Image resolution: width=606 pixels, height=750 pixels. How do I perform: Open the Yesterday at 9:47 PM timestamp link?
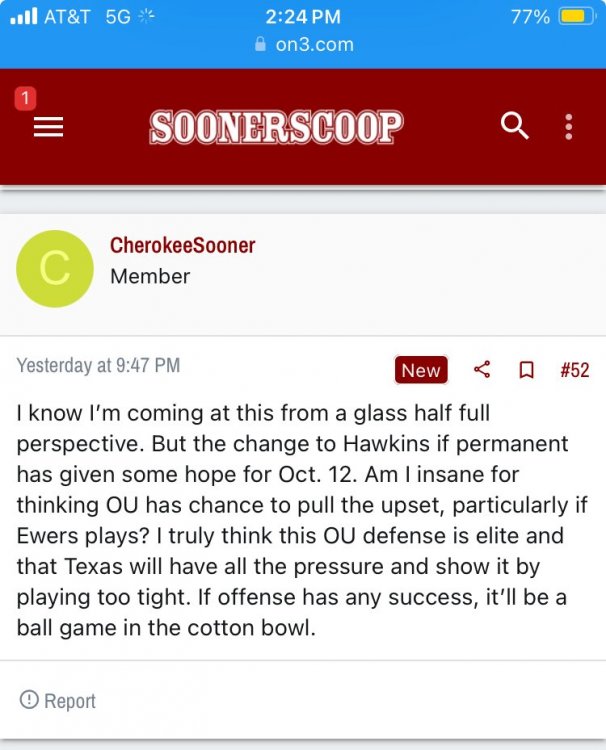click(98, 366)
